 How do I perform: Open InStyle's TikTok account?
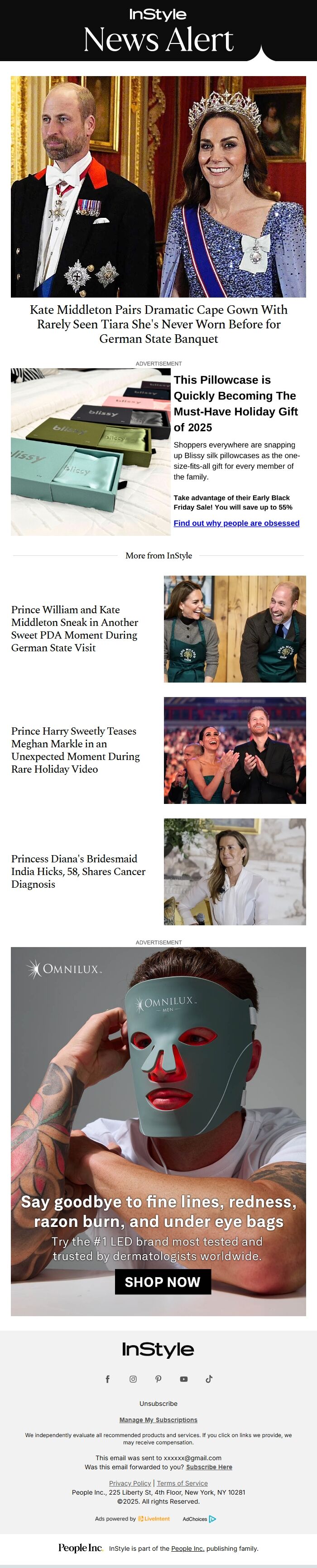[x=209, y=1379]
